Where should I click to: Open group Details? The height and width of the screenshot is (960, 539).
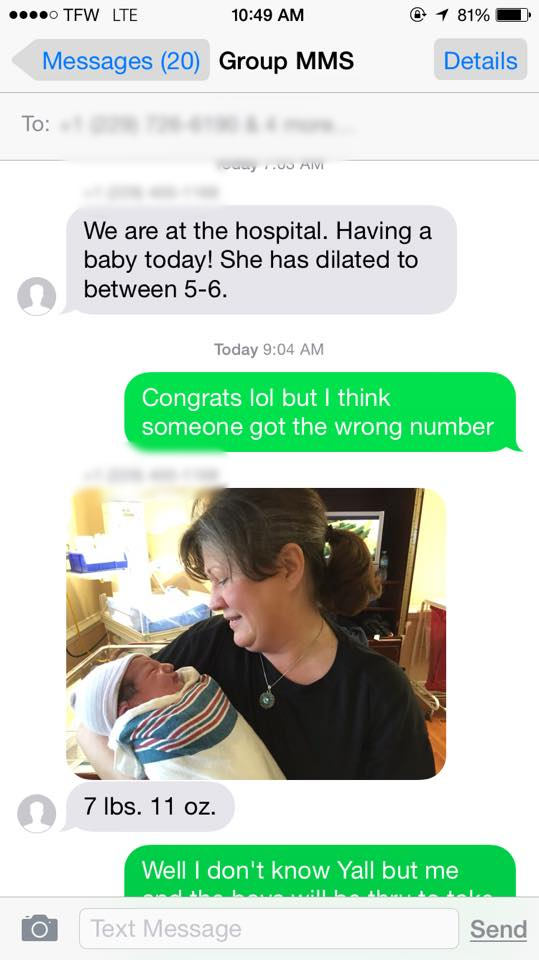(x=480, y=60)
